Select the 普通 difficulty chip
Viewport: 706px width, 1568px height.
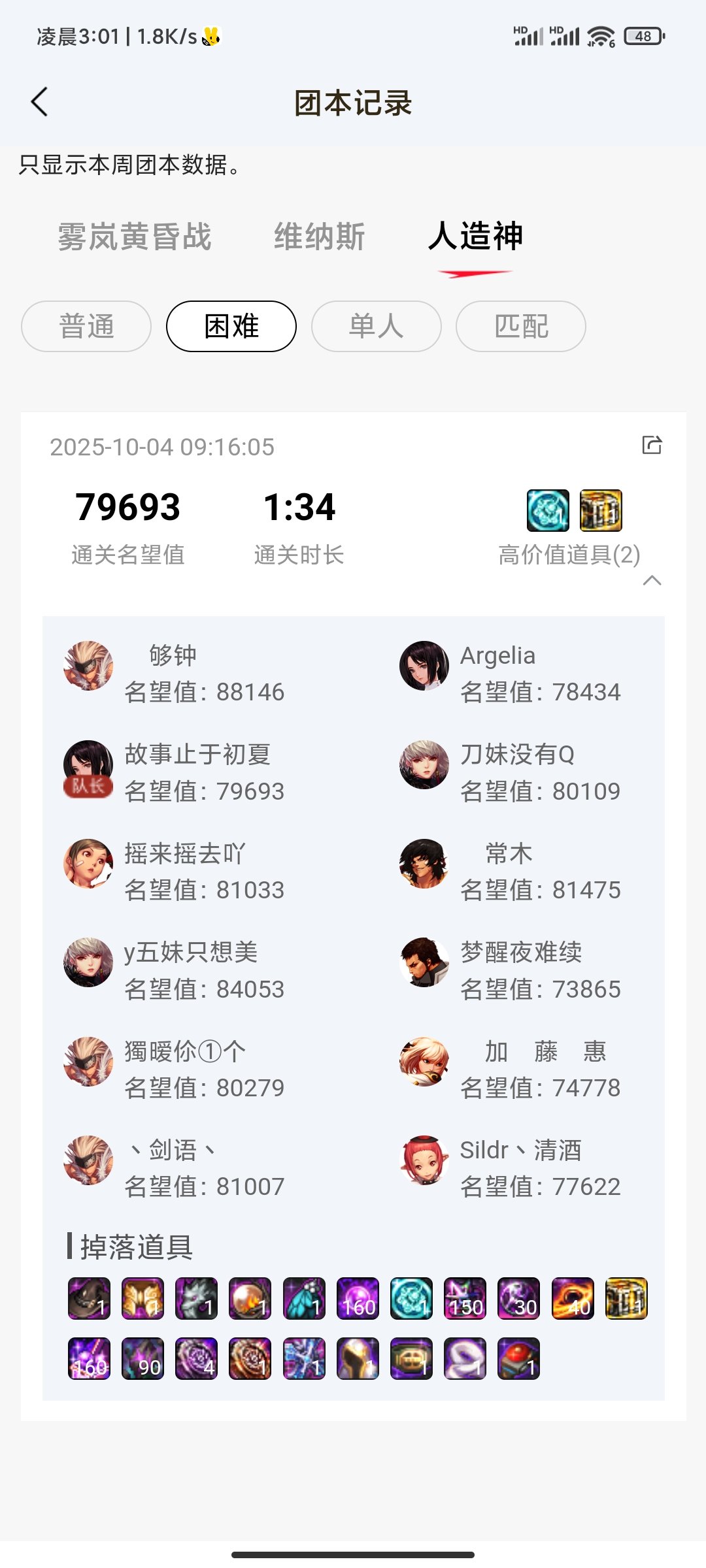pyautogui.click(x=86, y=326)
